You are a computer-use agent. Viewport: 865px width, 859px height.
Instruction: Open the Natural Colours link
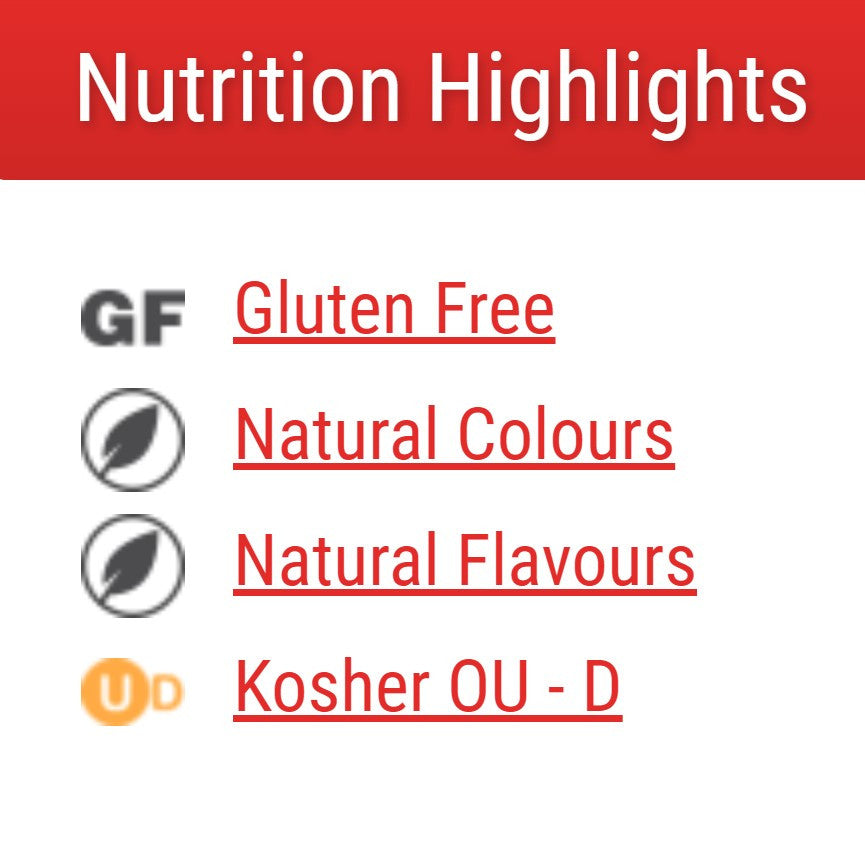pyautogui.click(x=454, y=436)
